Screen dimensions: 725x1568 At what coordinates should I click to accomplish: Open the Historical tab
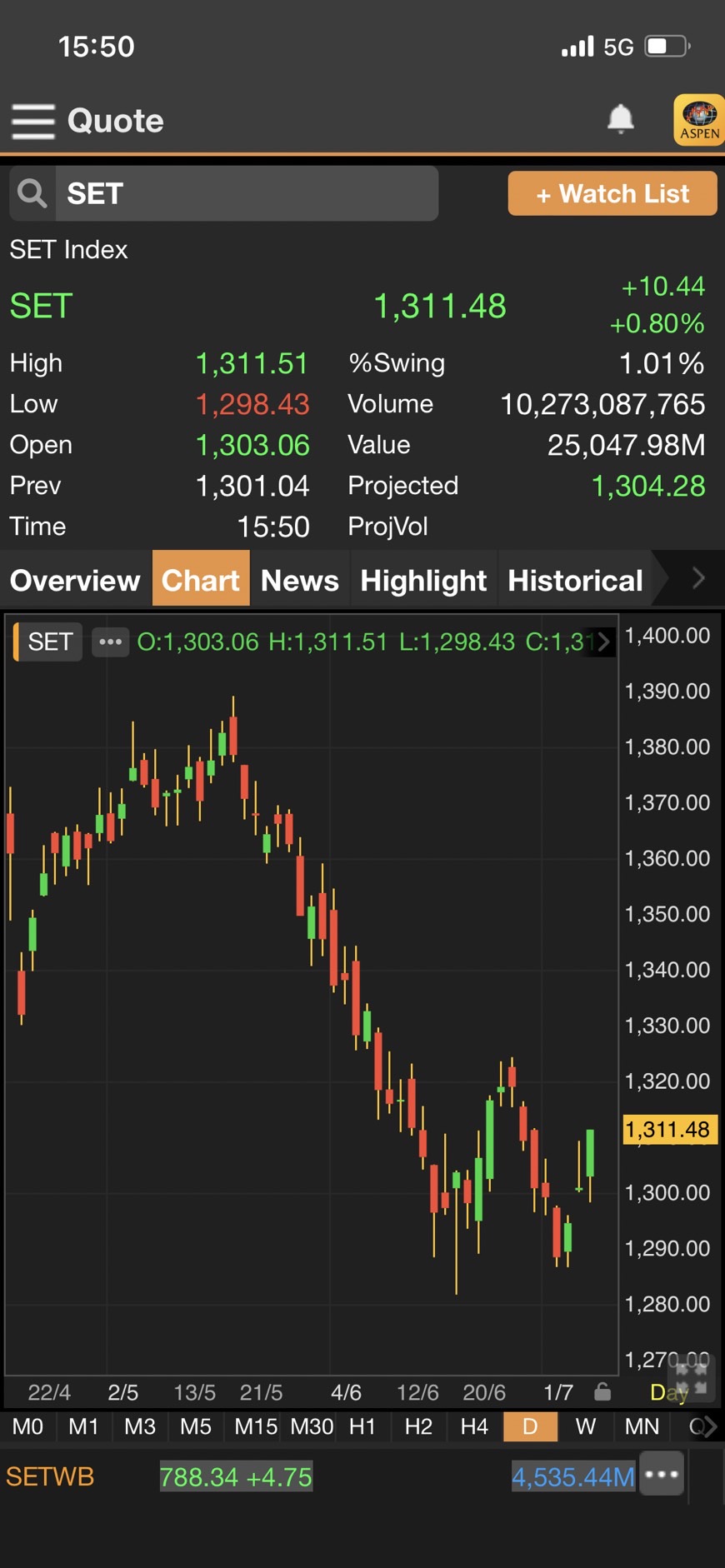click(x=575, y=580)
